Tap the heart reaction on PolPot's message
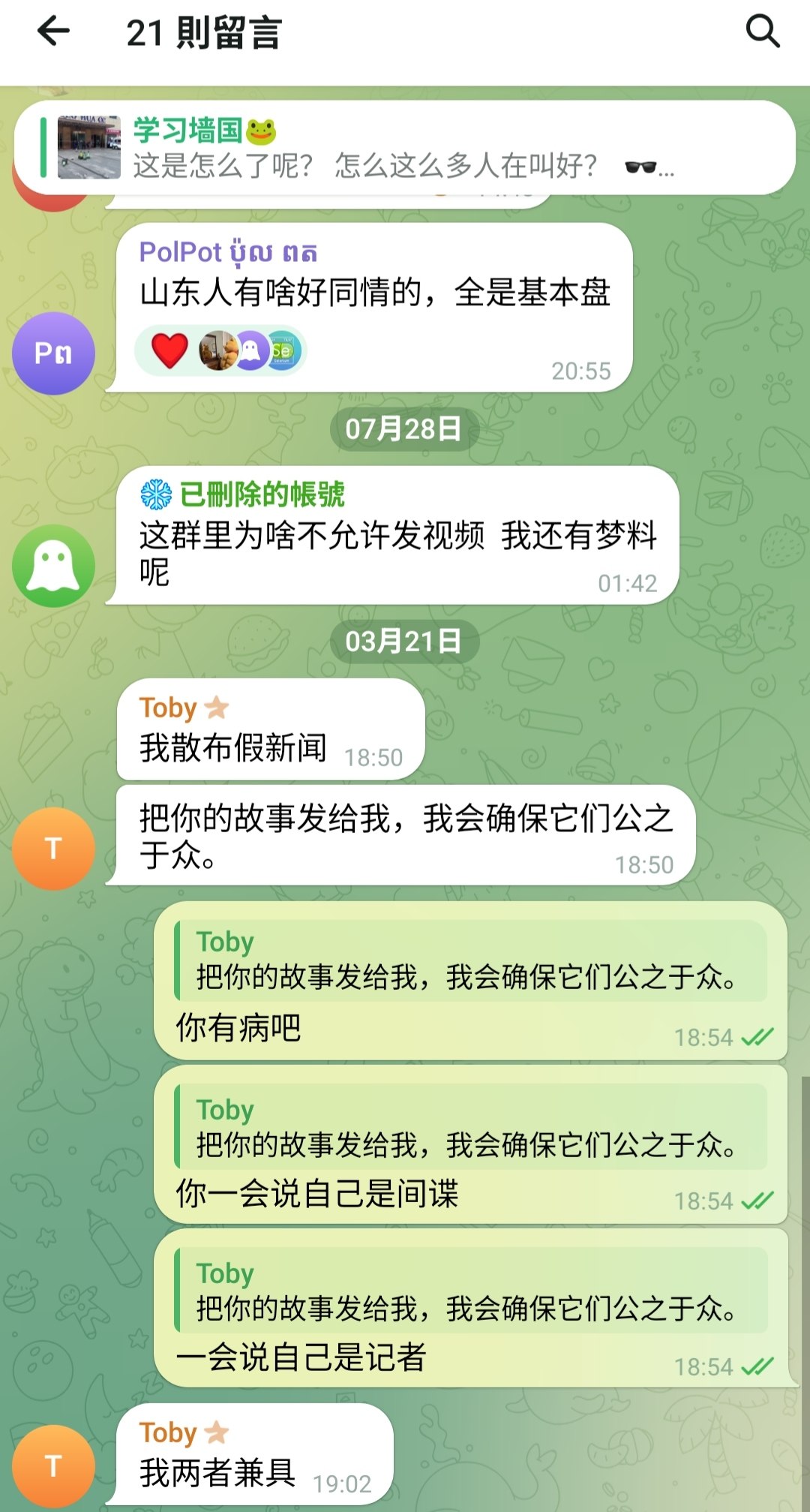 (170, 350)
